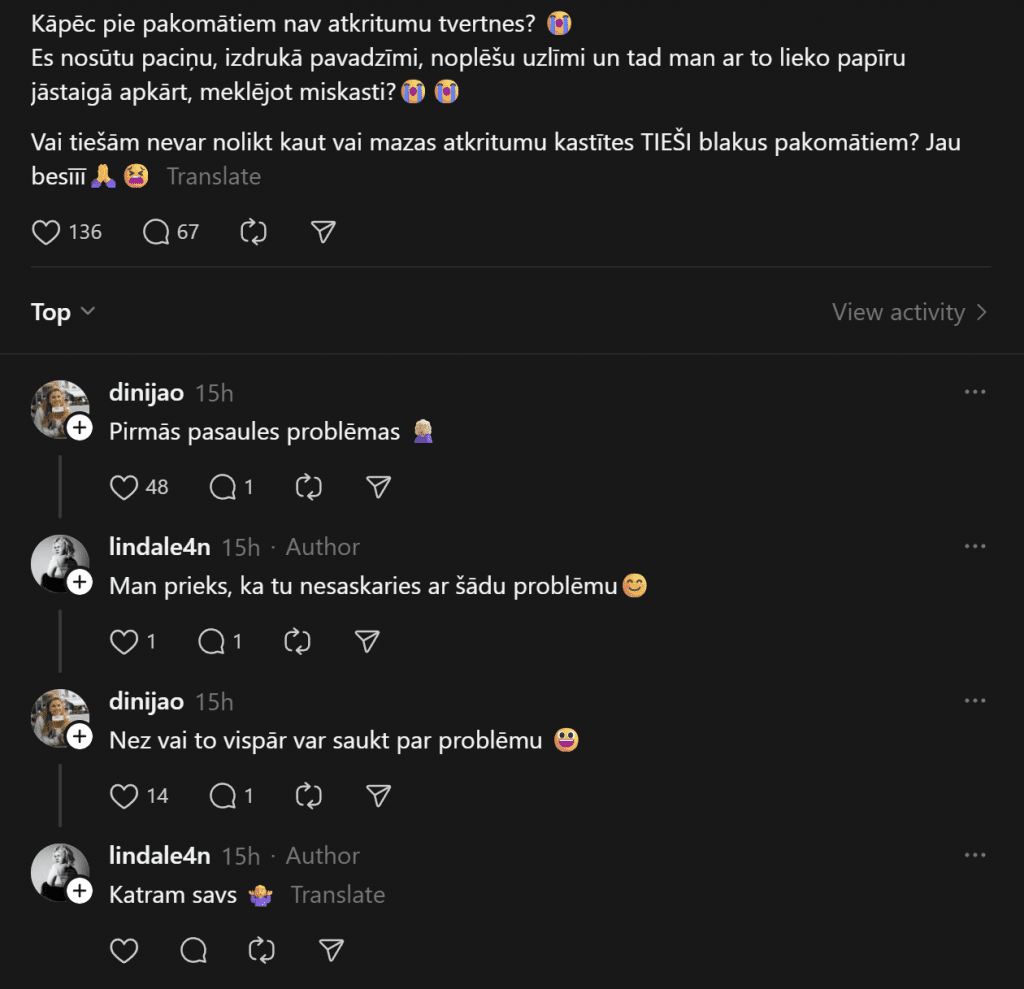Like the 'Katram savs' reply
This screenshot has height=989, width=1024.
tap(124, 950)
